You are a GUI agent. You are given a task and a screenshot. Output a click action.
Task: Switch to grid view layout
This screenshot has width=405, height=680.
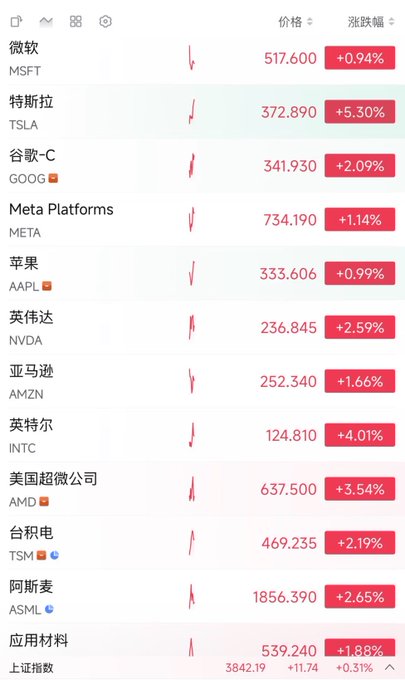click(76, 21)
